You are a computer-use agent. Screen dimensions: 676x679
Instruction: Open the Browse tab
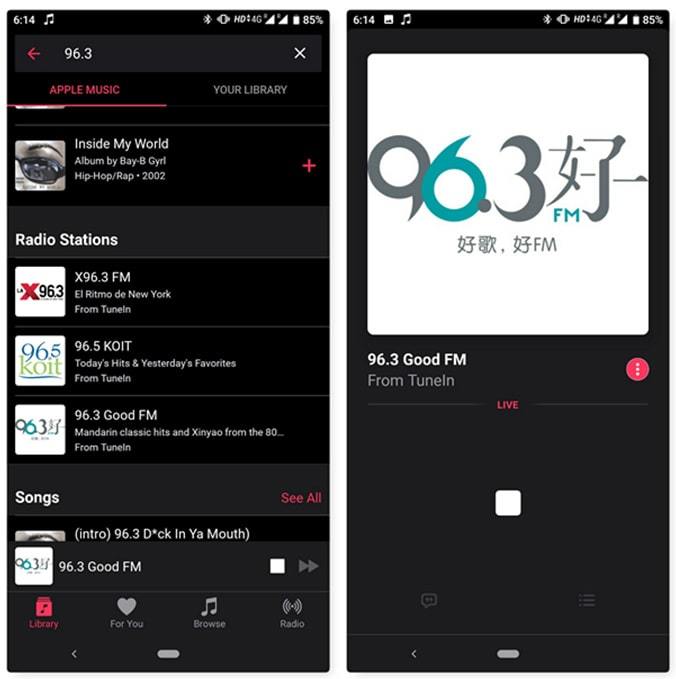pyautogui.click(x=209, y=613)
